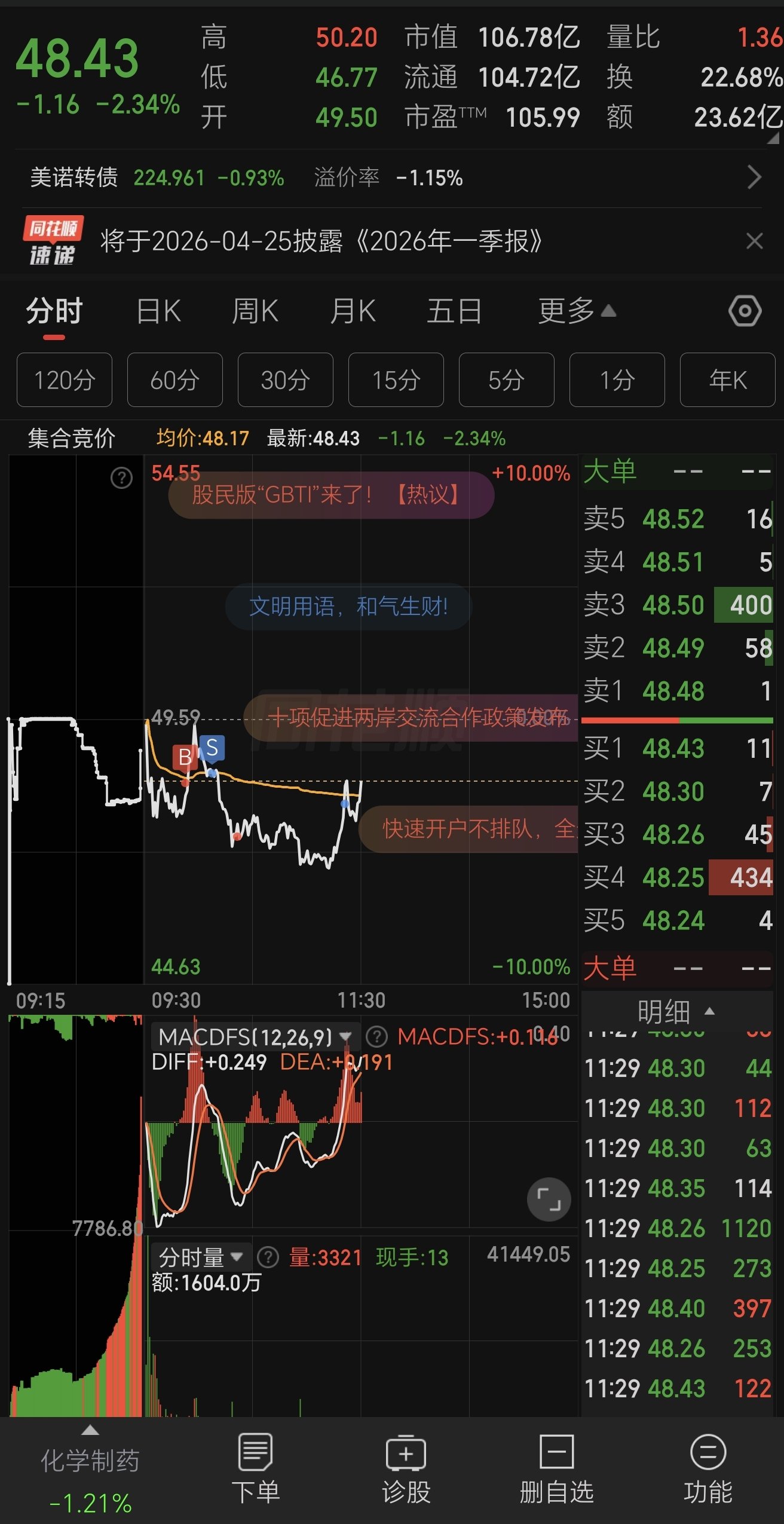
Task: Switch to the 月K chart tab
Action: 353,311
